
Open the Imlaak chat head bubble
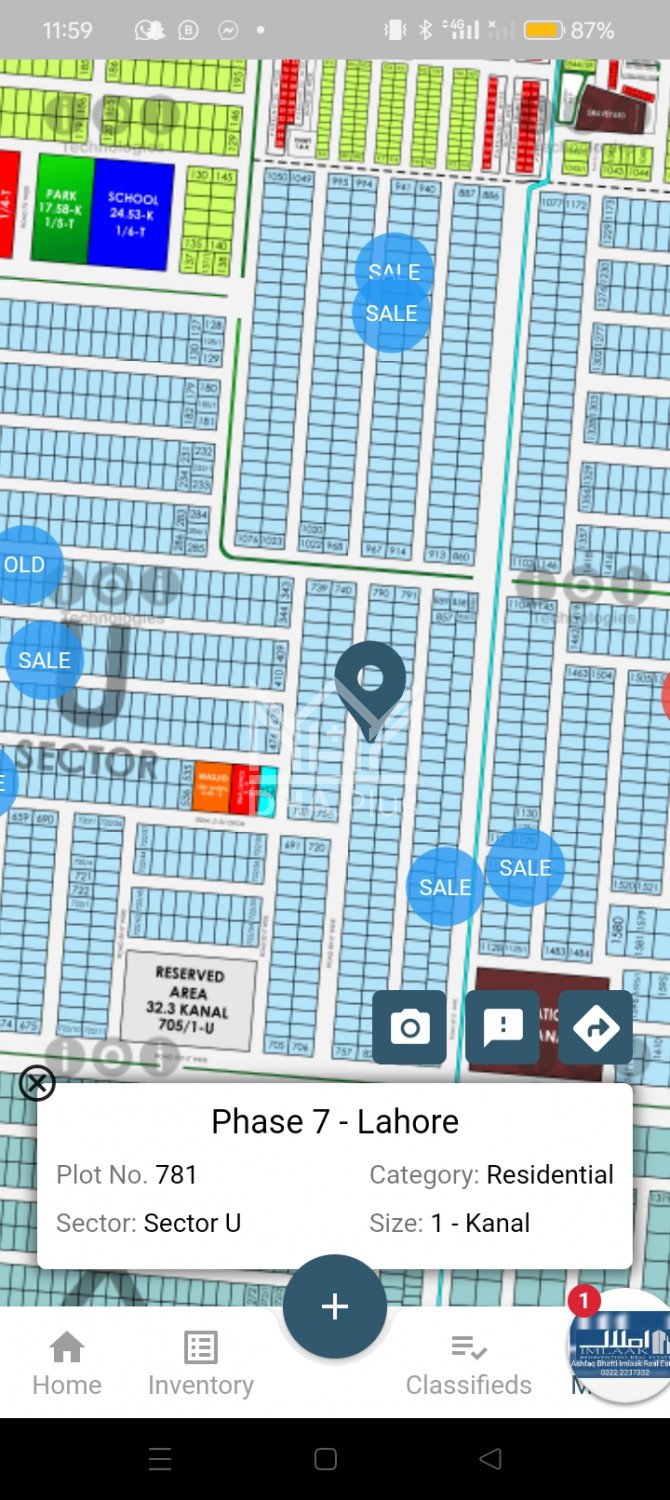click(x=620, y=1345)
